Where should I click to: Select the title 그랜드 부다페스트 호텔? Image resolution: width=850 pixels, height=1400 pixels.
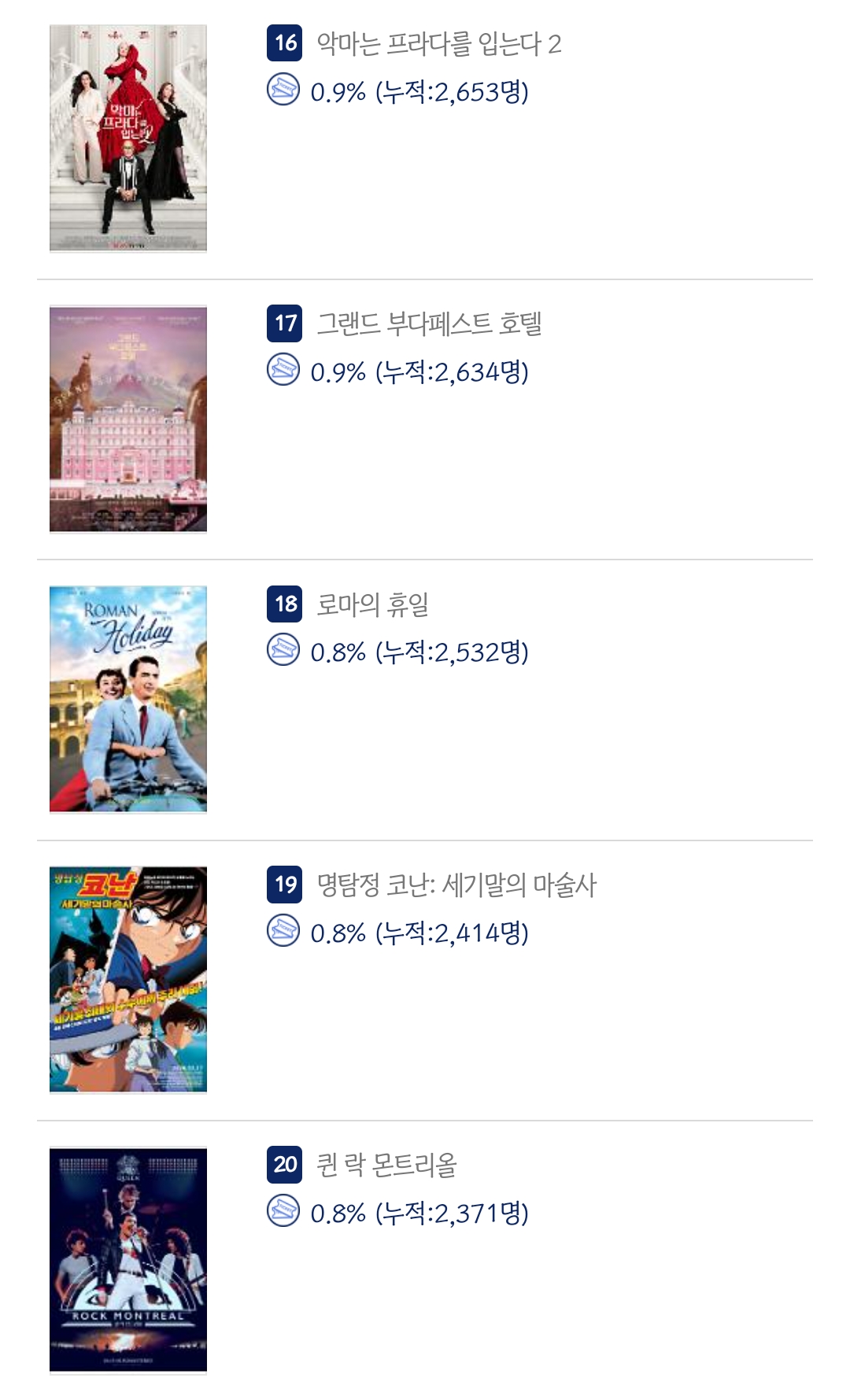[429, 323]
